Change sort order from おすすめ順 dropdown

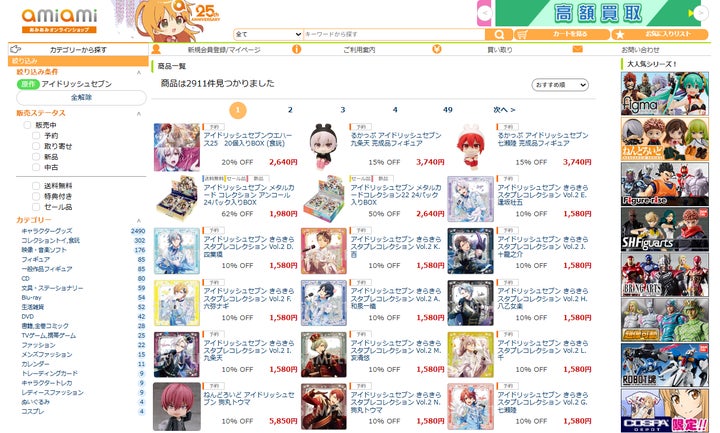(560, 85)
